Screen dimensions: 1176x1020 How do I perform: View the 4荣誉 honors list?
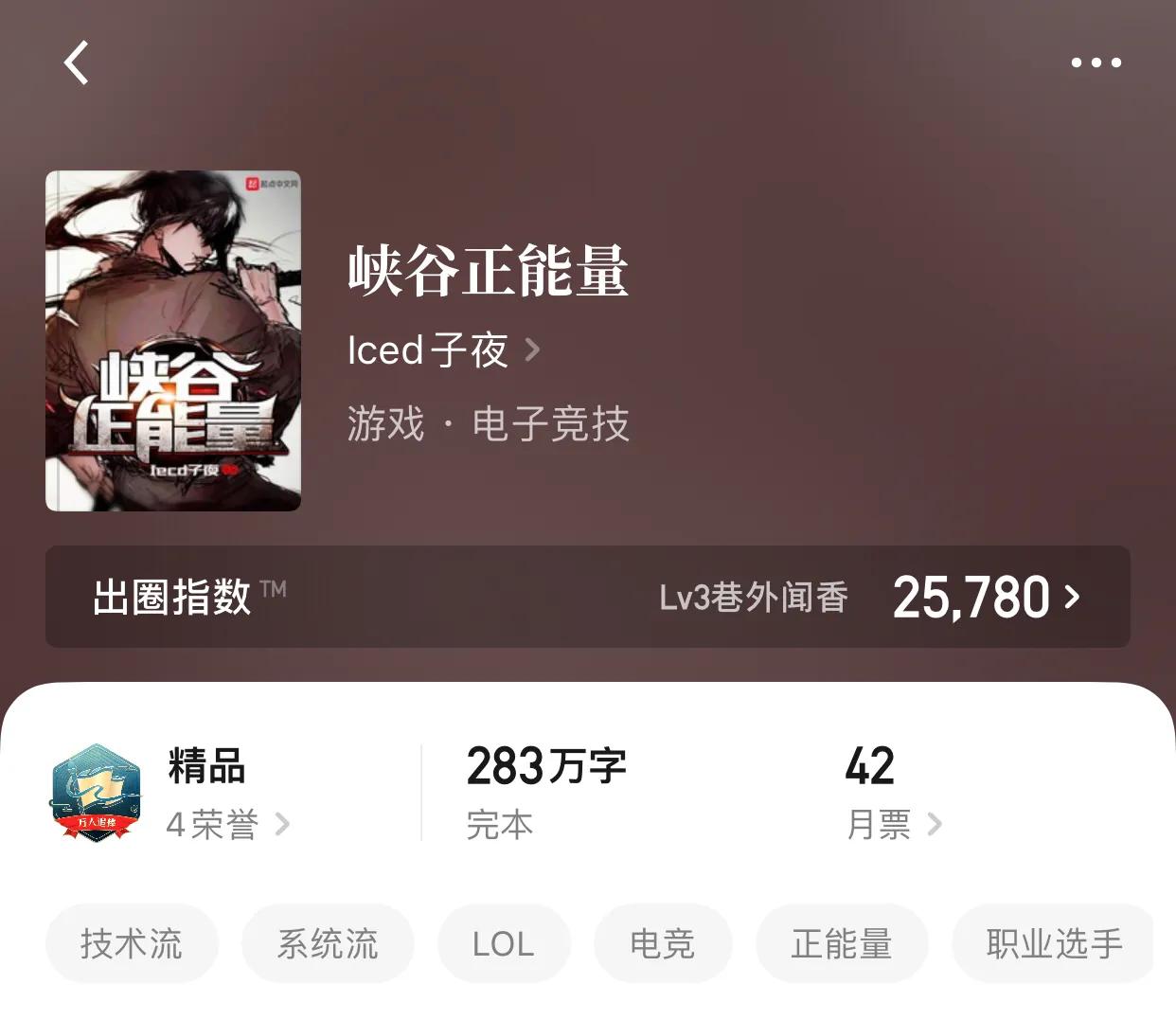(227, 824)
